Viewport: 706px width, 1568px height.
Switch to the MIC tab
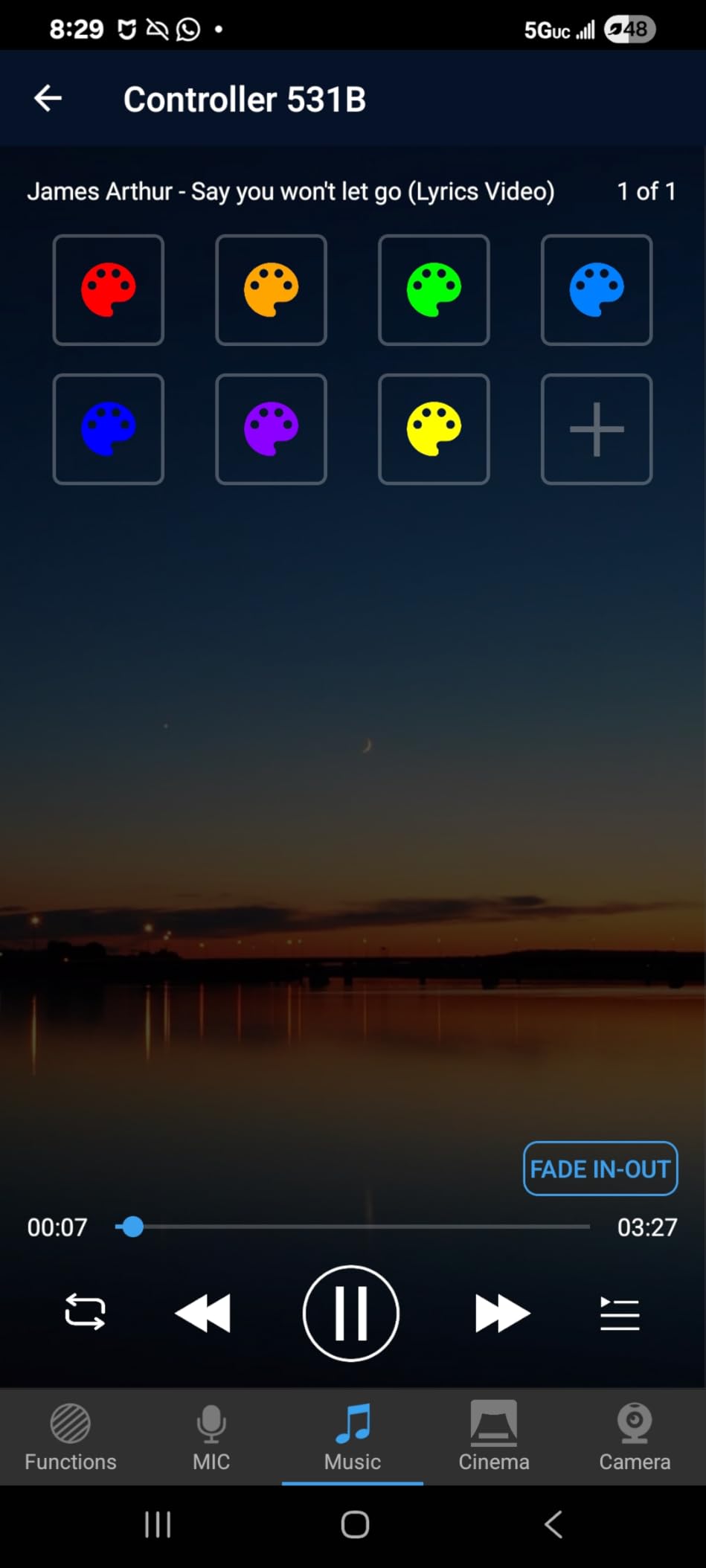click(x=211, y=1437)
